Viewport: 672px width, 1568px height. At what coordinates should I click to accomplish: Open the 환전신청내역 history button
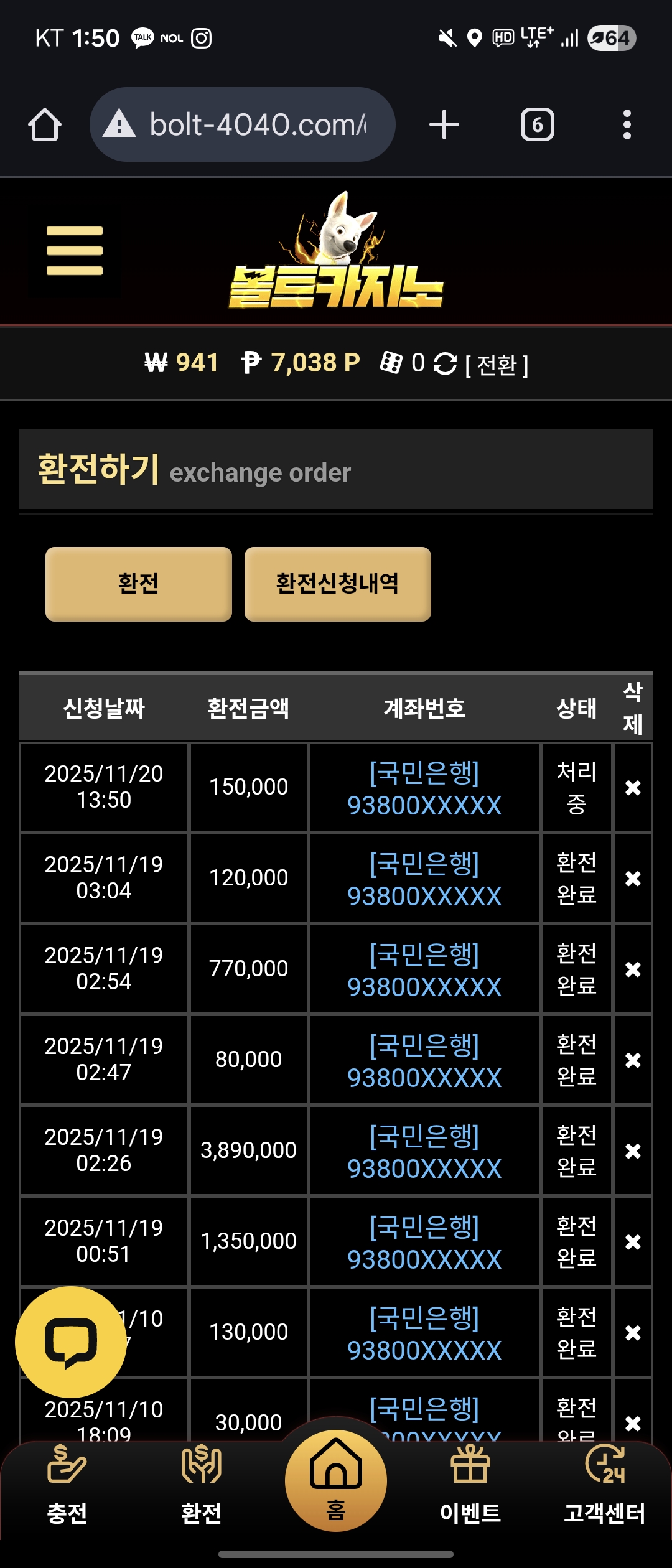[x=337, y=584]
